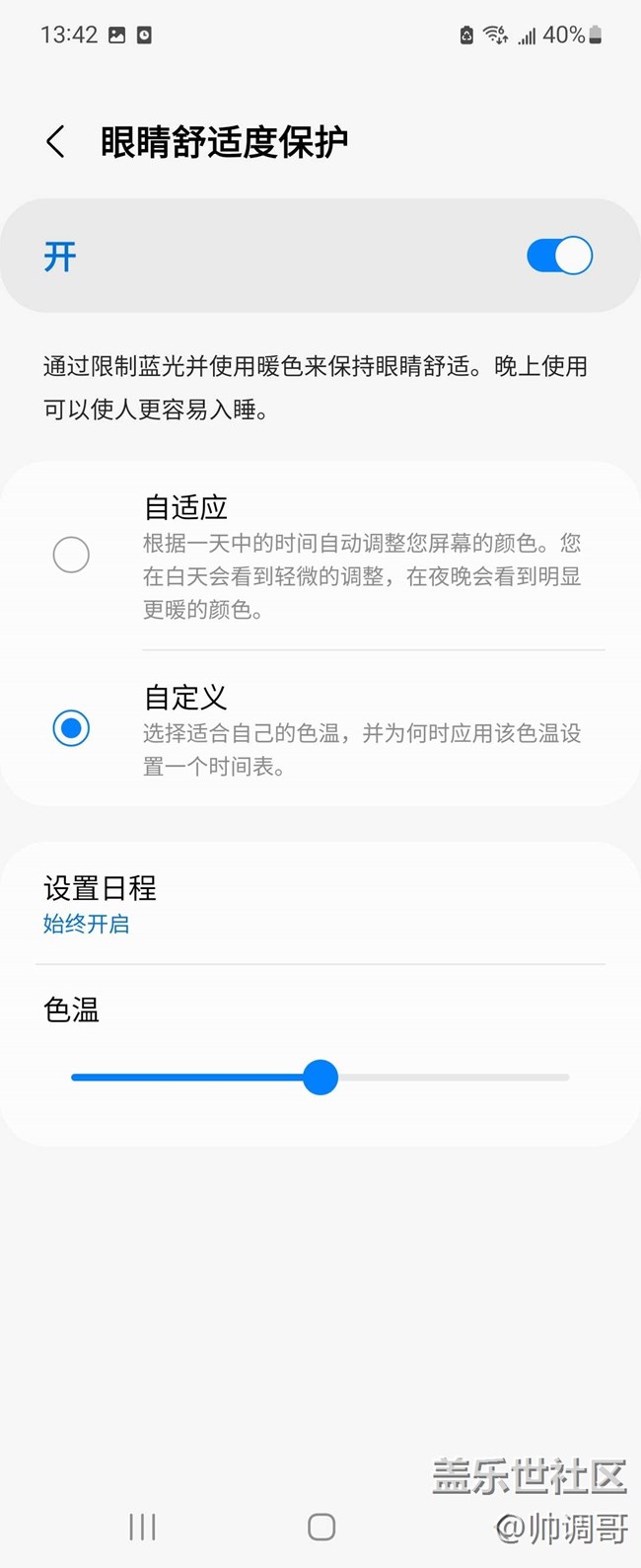Viewport: 641px width, 1568px height.
Task: Go to the home screen
Action: tap(321, 1528)
